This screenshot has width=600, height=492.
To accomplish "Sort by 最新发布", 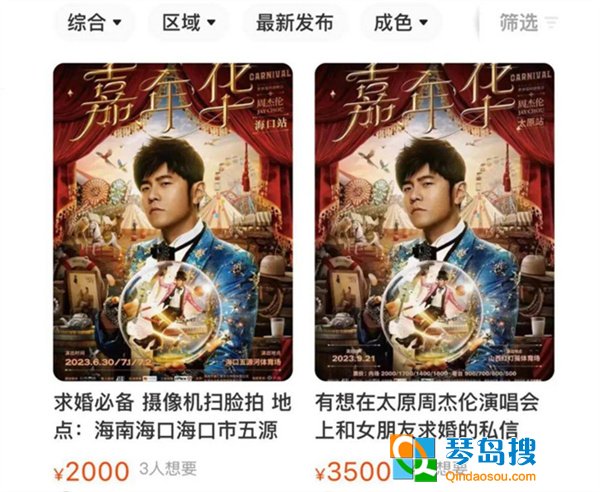I will 293,22.
